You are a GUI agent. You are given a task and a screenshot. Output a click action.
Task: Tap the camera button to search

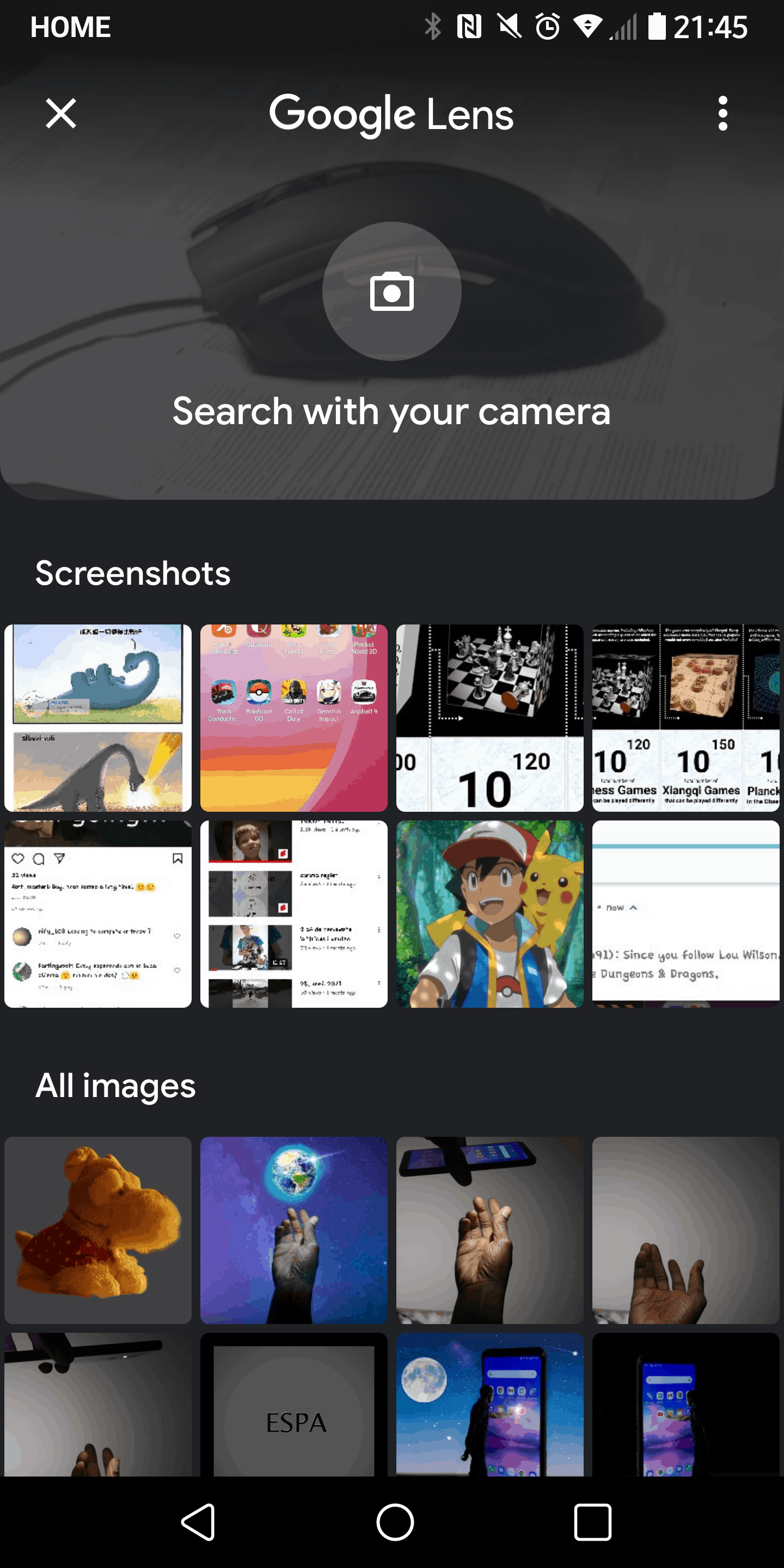391,292
